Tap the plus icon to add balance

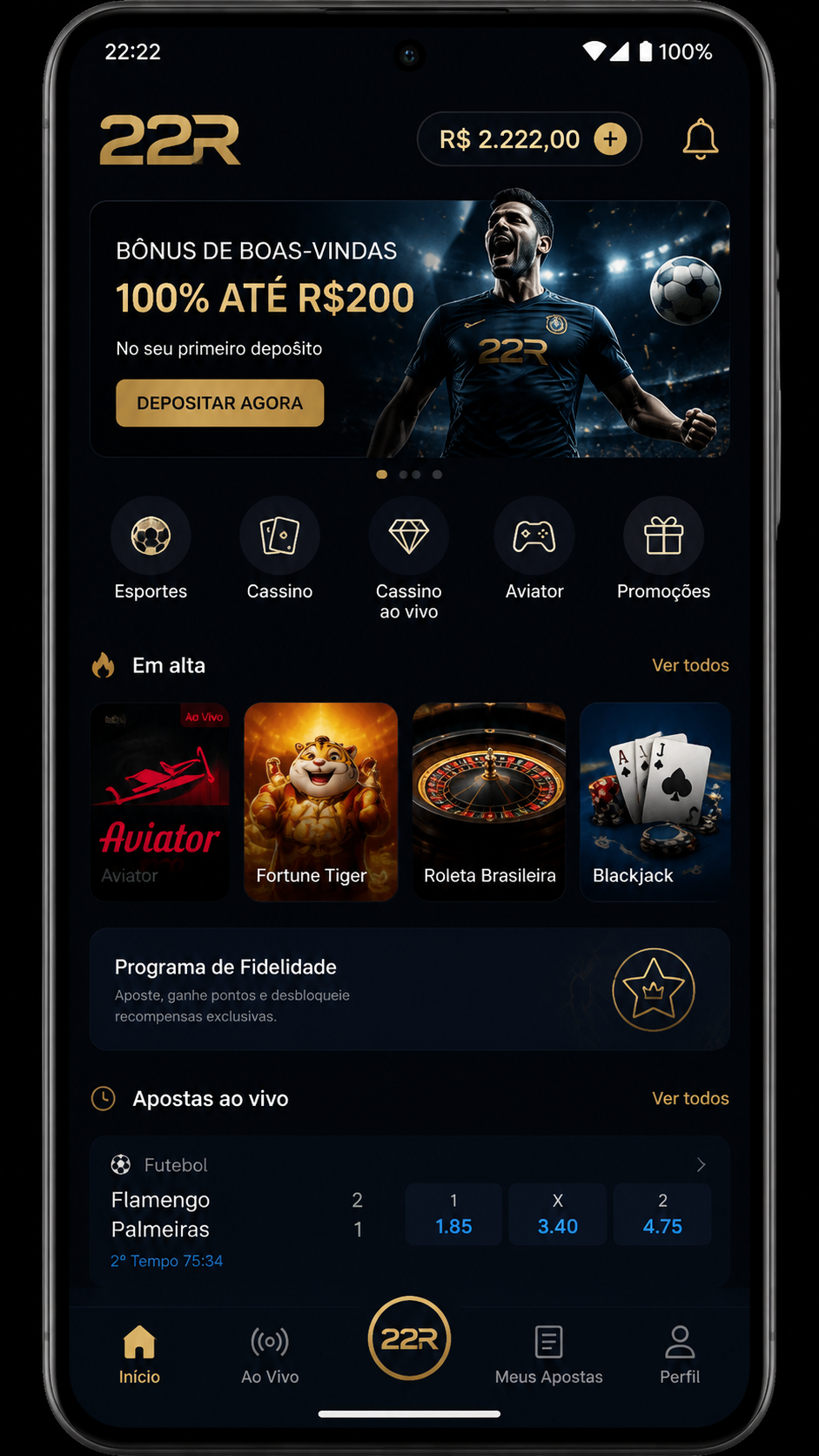610,139
